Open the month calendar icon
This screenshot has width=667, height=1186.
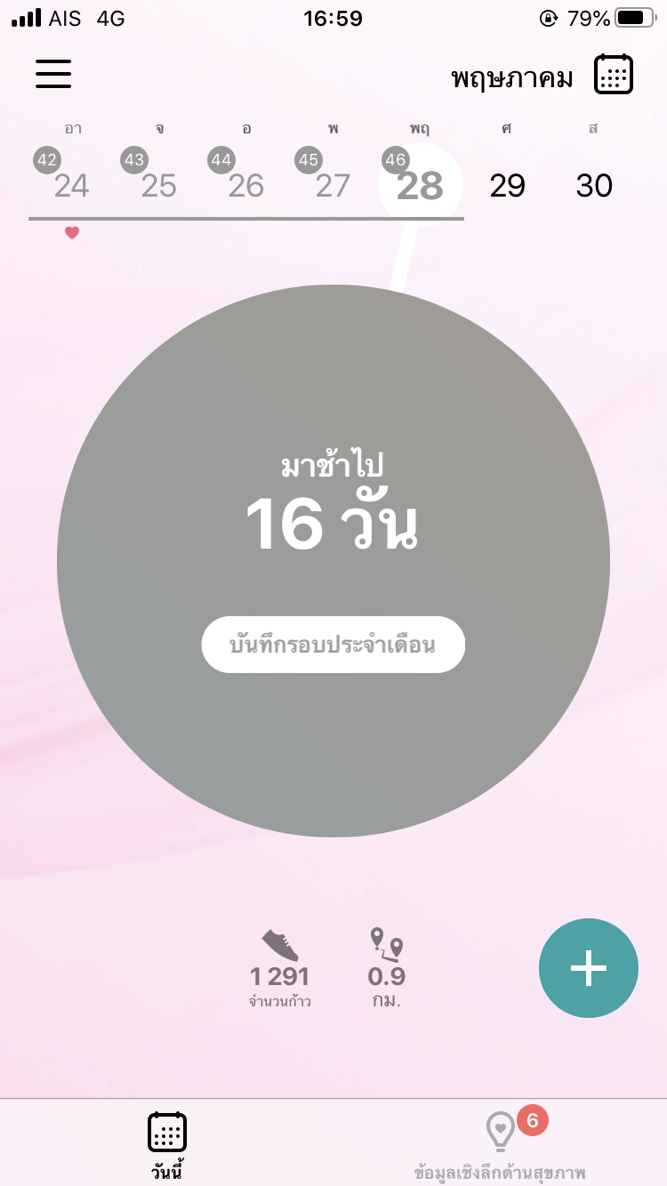pyautogui.click(x=613, y=75)
